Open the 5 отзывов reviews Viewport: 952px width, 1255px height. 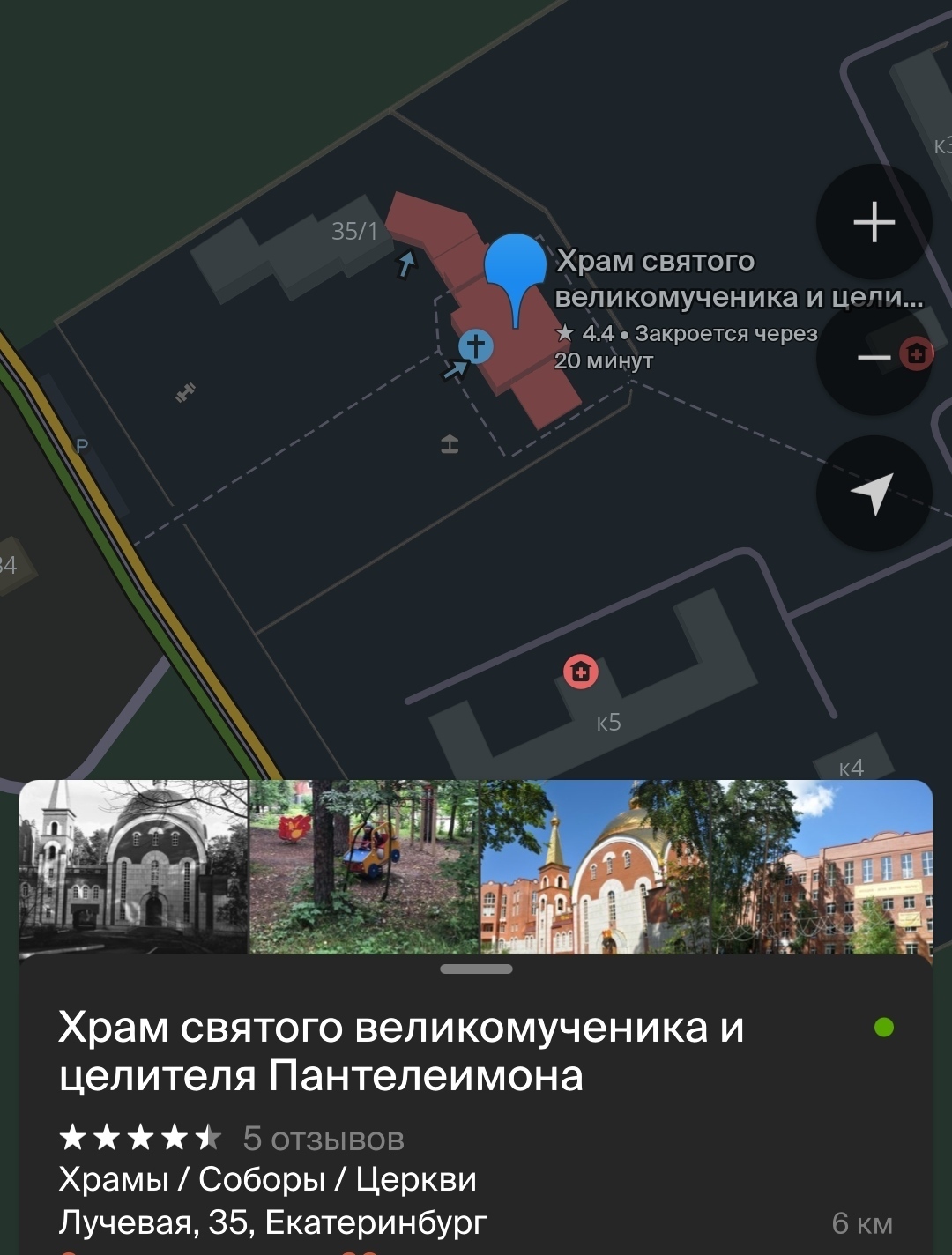click(x=324, y=1139)
